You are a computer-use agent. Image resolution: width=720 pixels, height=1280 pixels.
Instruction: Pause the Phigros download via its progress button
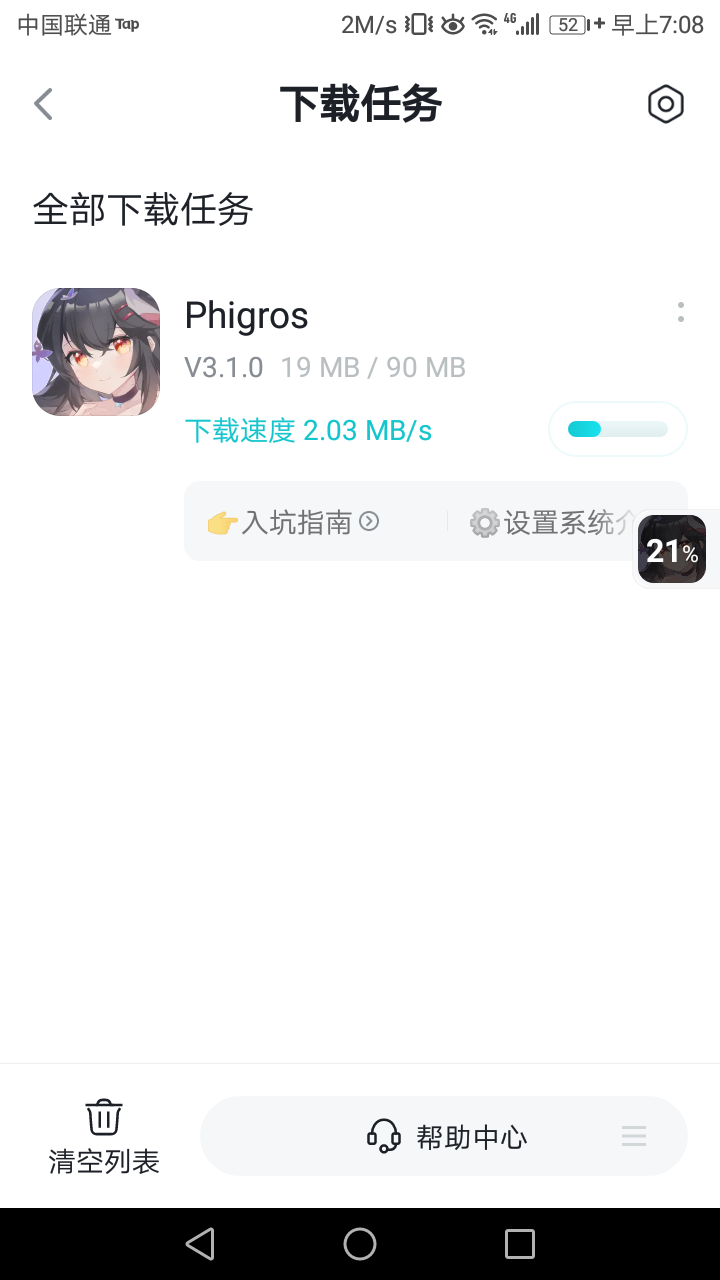(x=617, y=429)
